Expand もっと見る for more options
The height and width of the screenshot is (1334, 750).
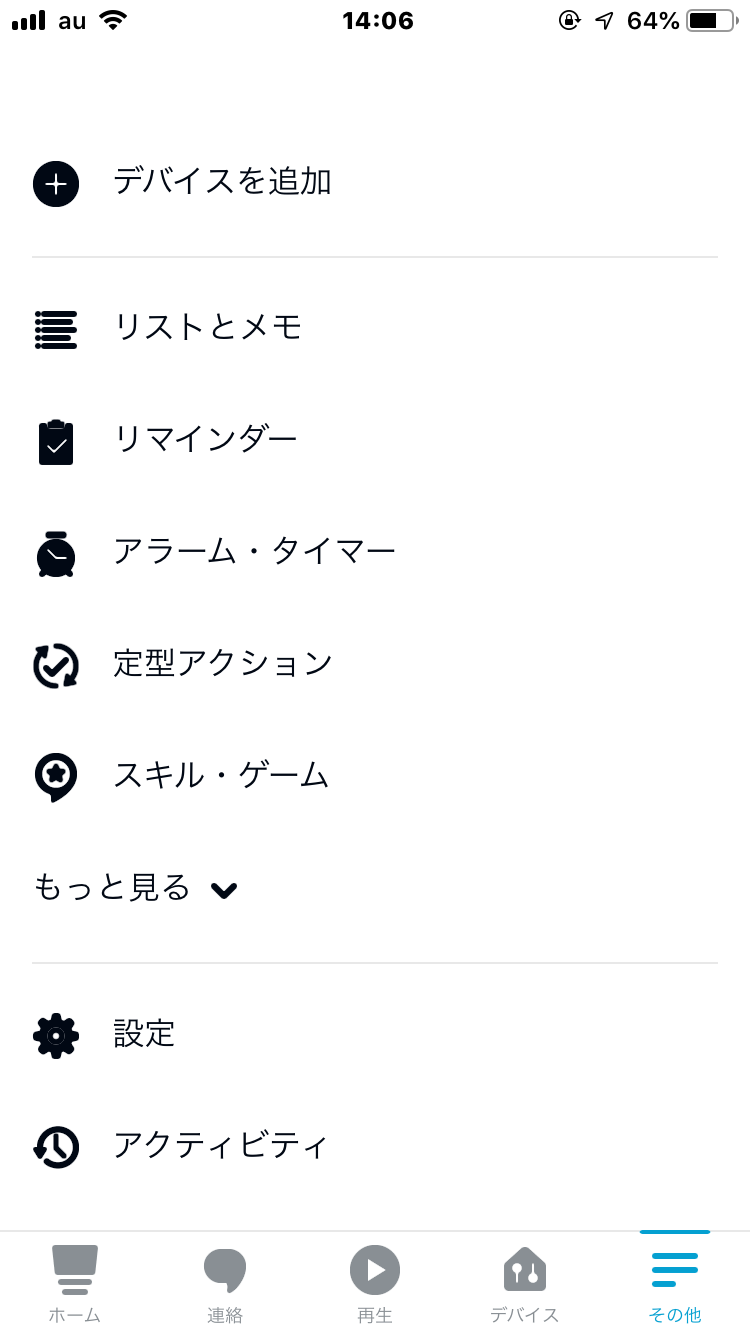pos(136,888)
